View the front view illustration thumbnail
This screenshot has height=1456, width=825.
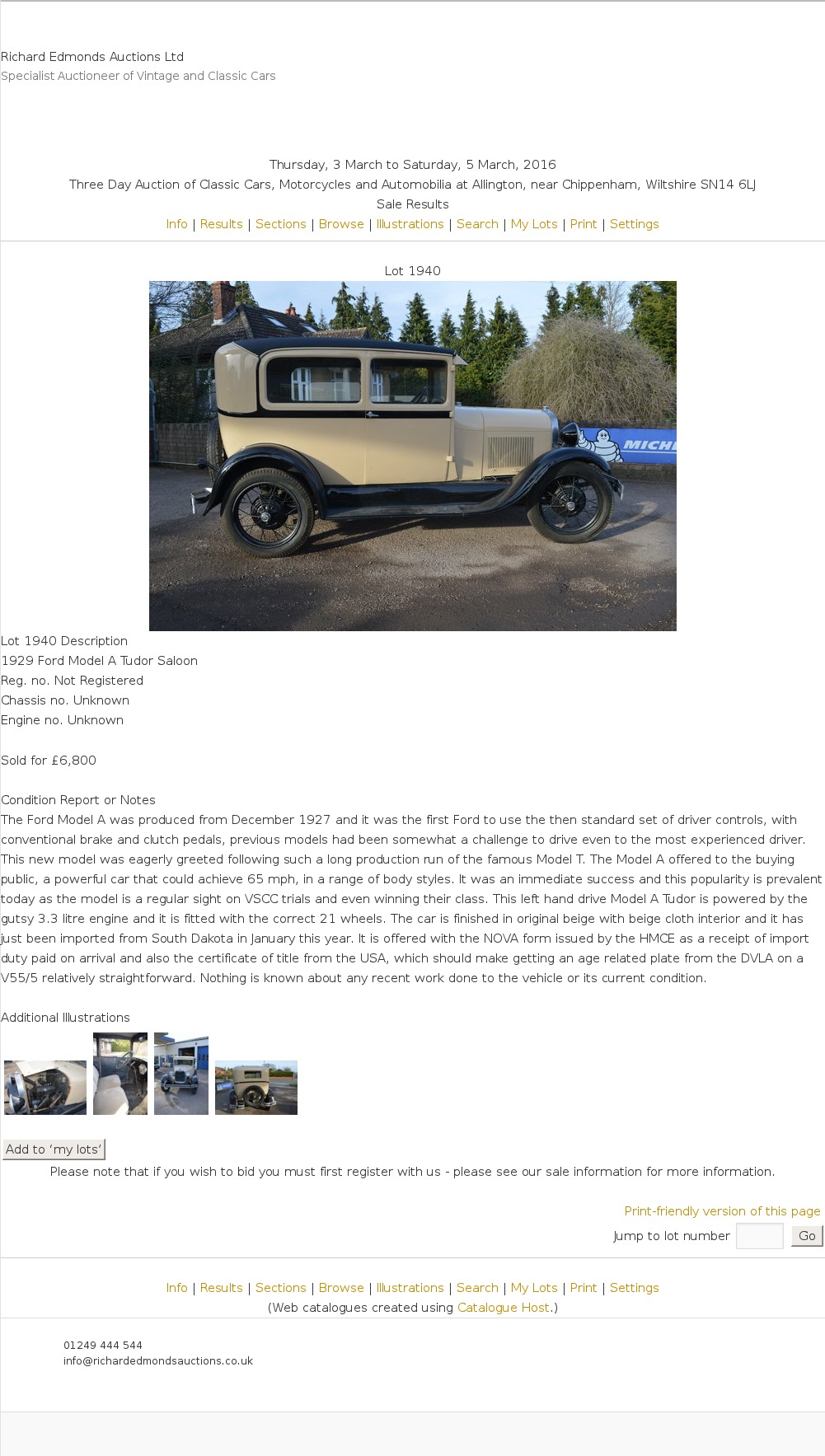click(181, 1073)
